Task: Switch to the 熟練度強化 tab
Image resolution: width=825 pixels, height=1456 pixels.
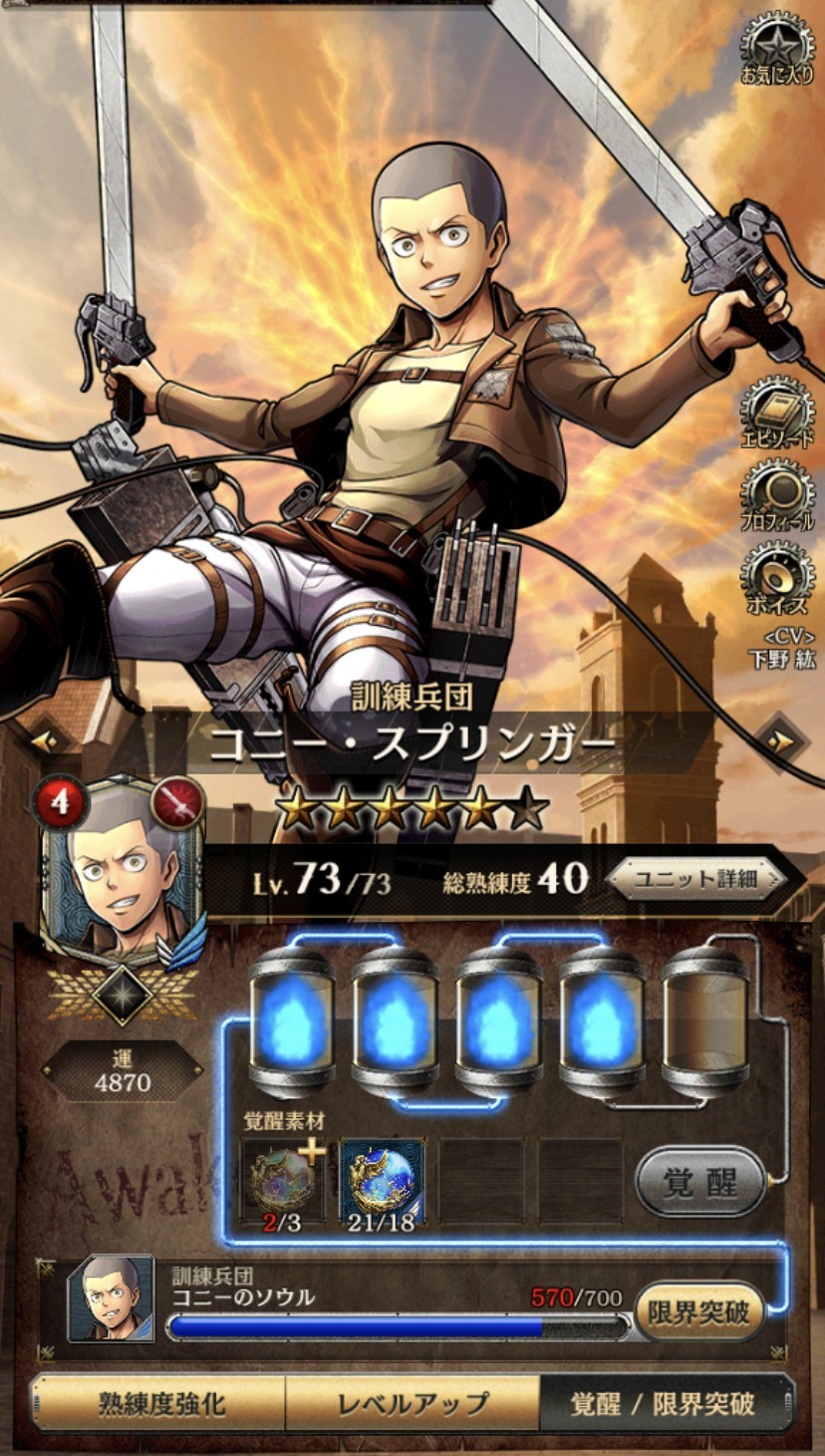Action: 159,1404
